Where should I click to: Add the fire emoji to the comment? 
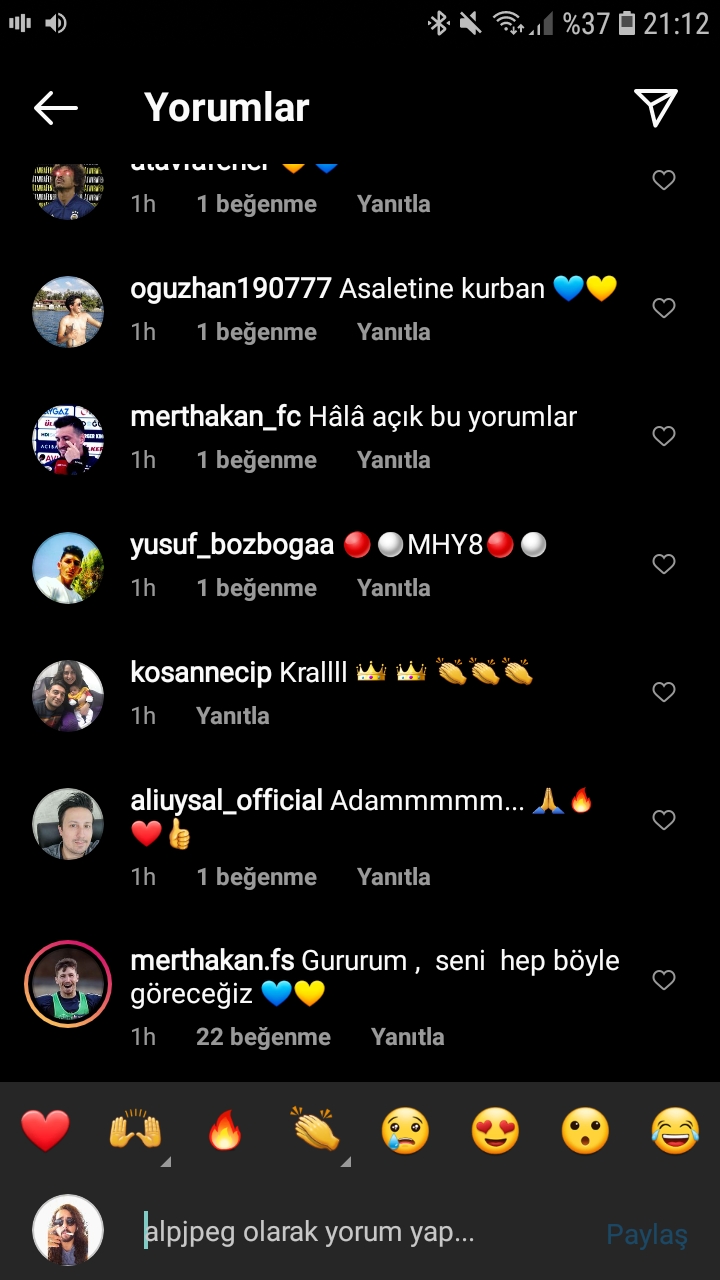(x=225, y=1132)
